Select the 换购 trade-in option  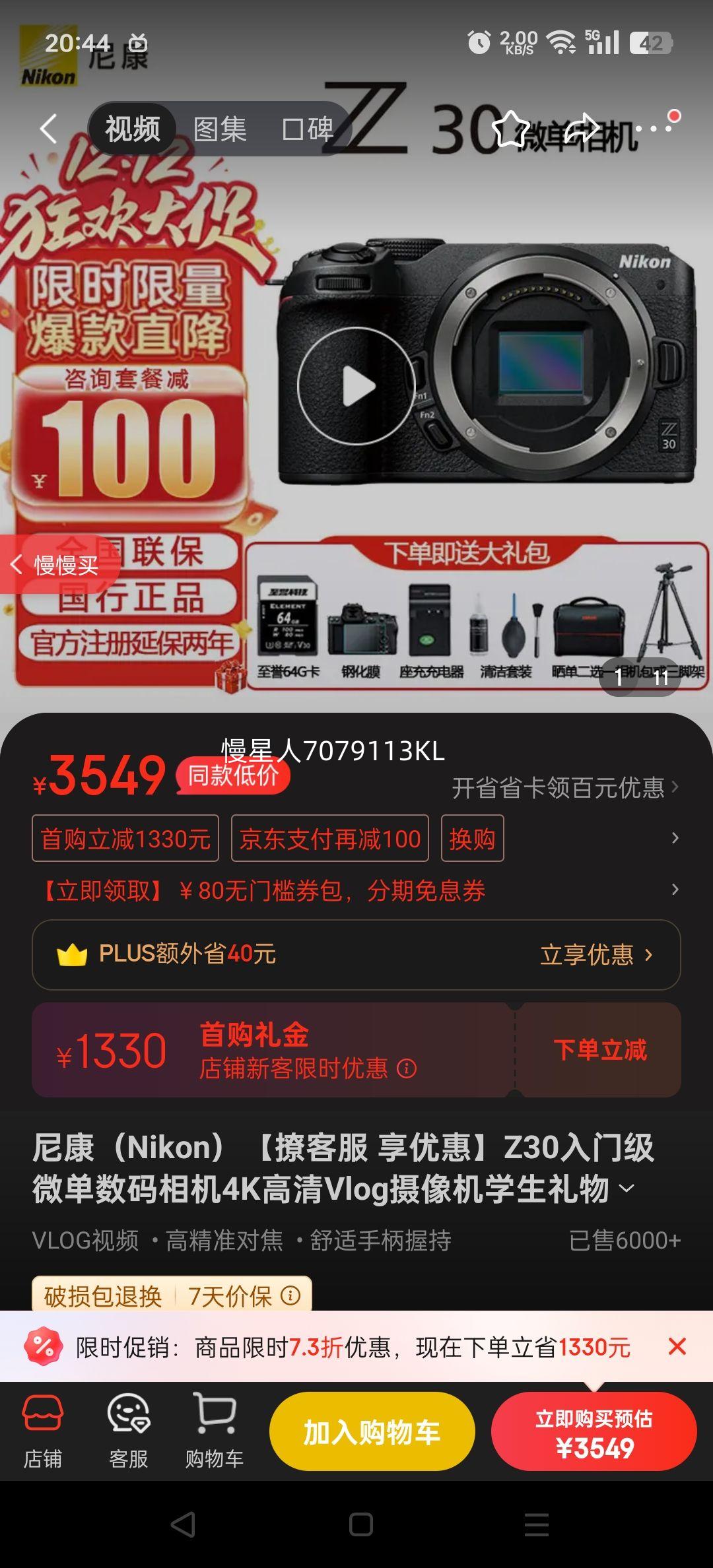point(473,838)
